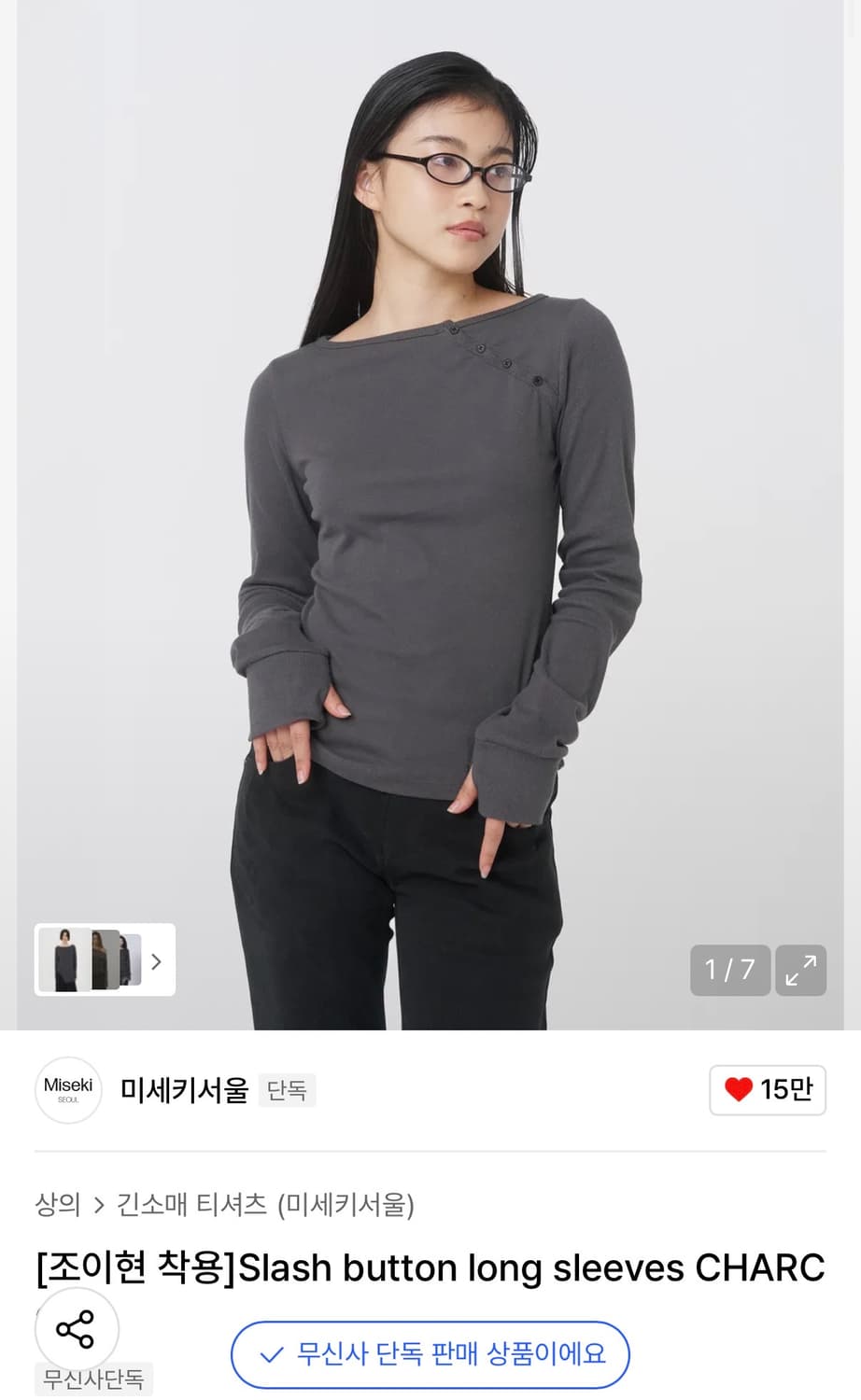Tap the Slash button long sleeves product title
The width and height of the screenshot is (861, 1400).
430,1267
